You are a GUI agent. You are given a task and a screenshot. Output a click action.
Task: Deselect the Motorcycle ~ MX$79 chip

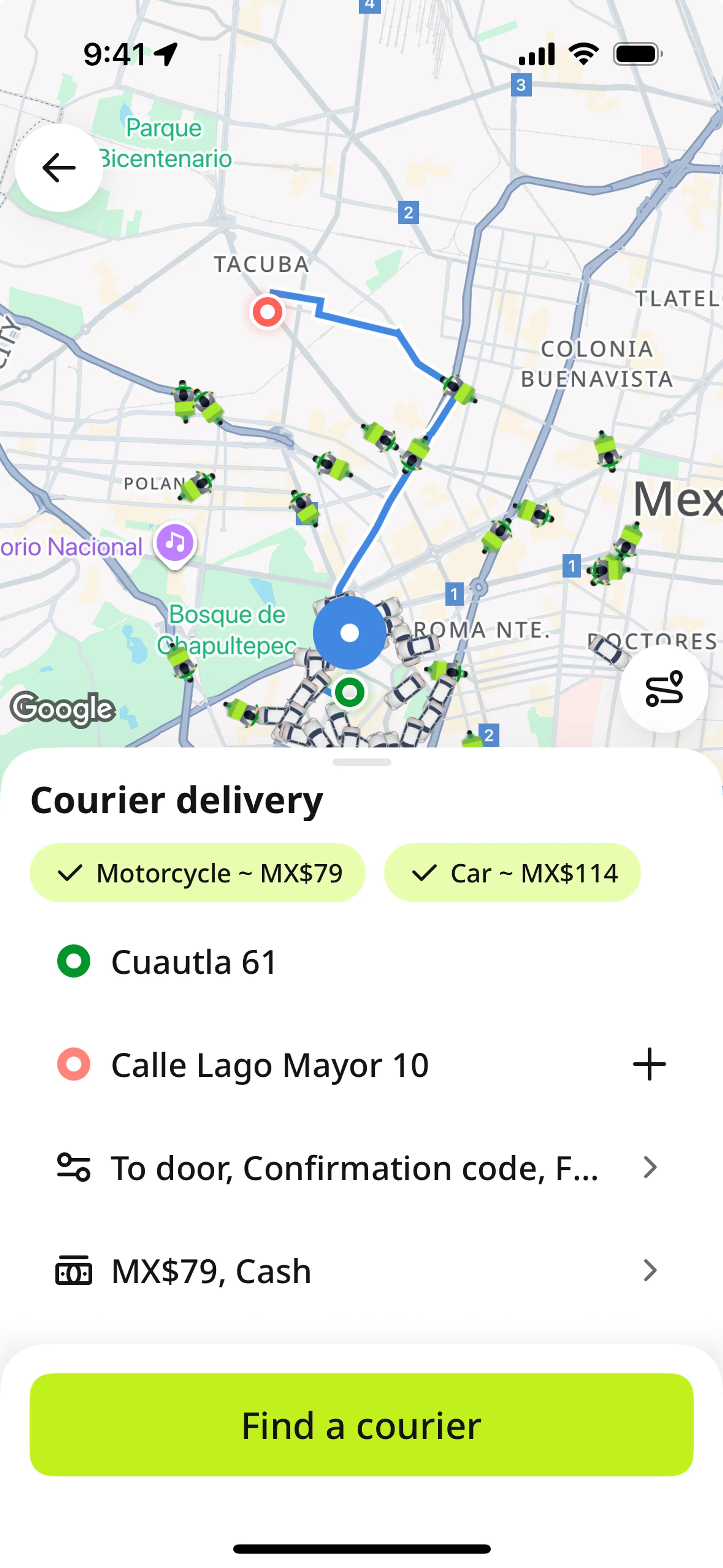(197, 872)
